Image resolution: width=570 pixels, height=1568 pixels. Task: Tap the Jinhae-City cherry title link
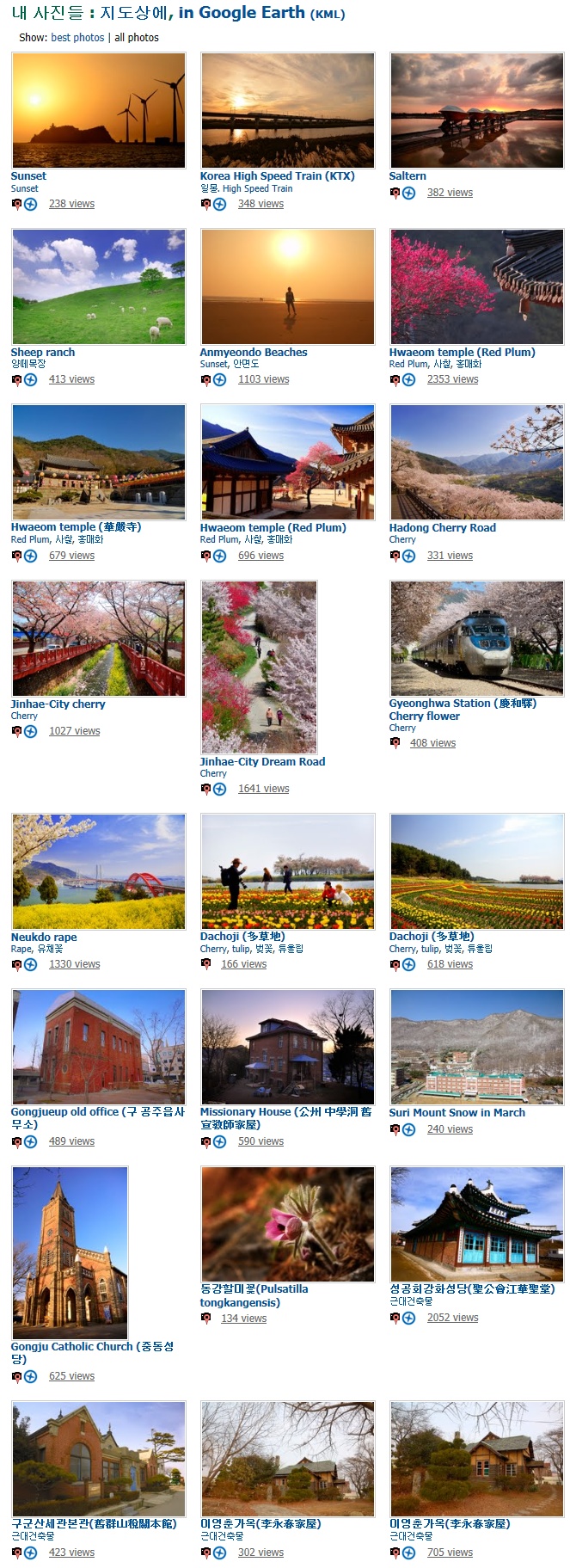pos(58,704)
